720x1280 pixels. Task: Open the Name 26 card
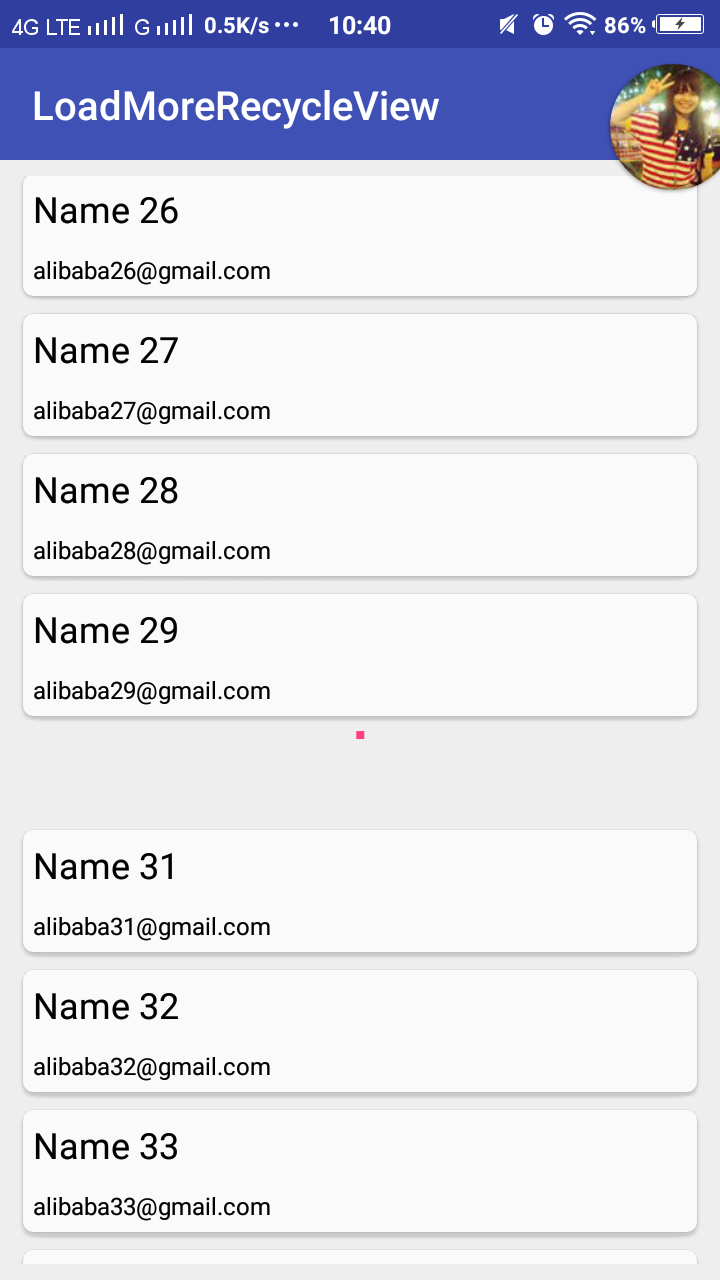360,236
